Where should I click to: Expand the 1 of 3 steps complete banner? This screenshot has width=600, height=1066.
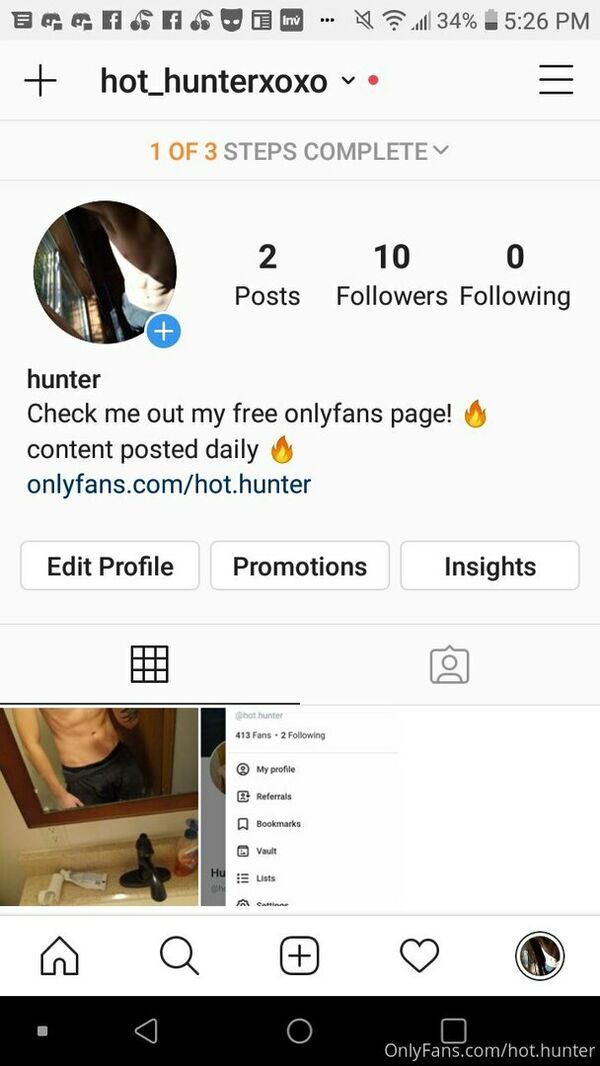coord(299,152)
